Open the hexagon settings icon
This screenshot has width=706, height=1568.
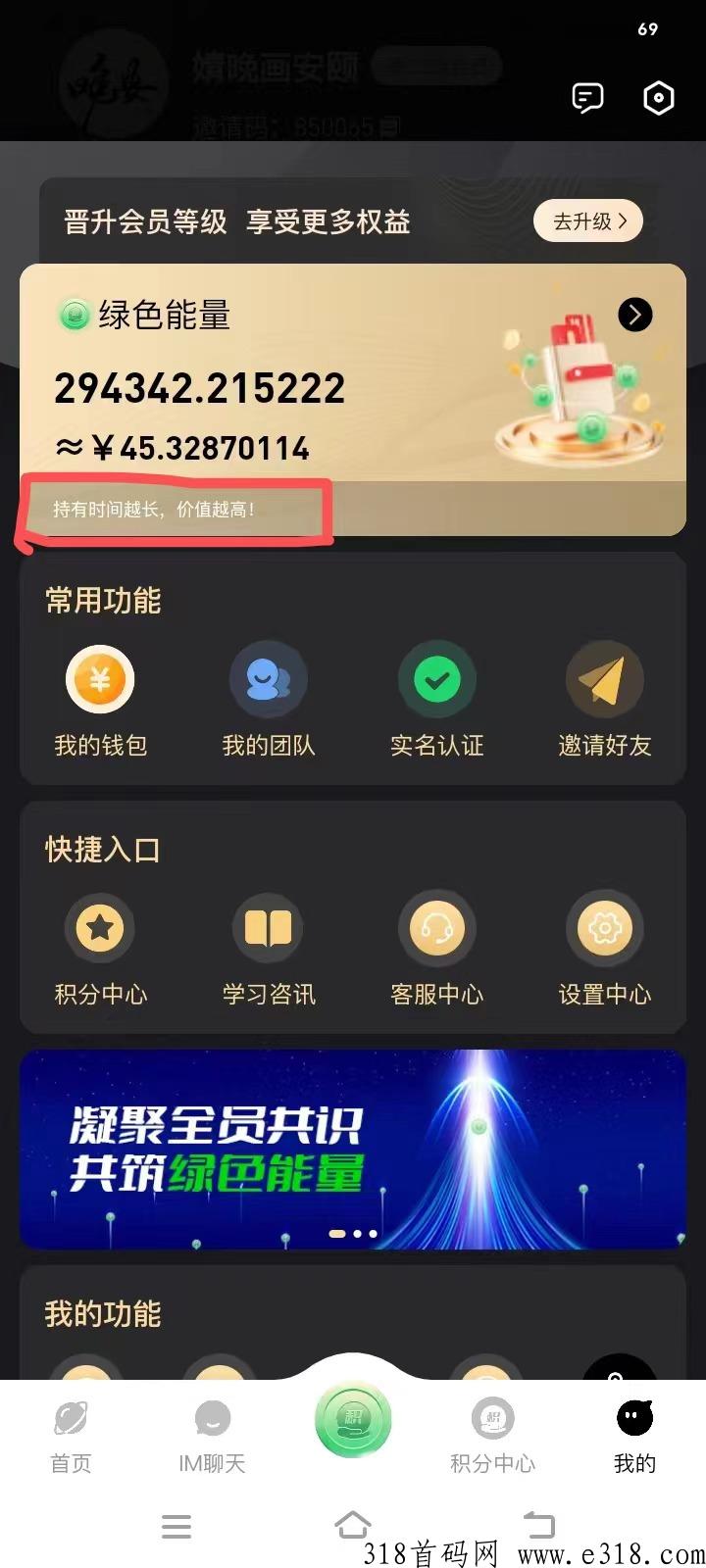point(658,98)
